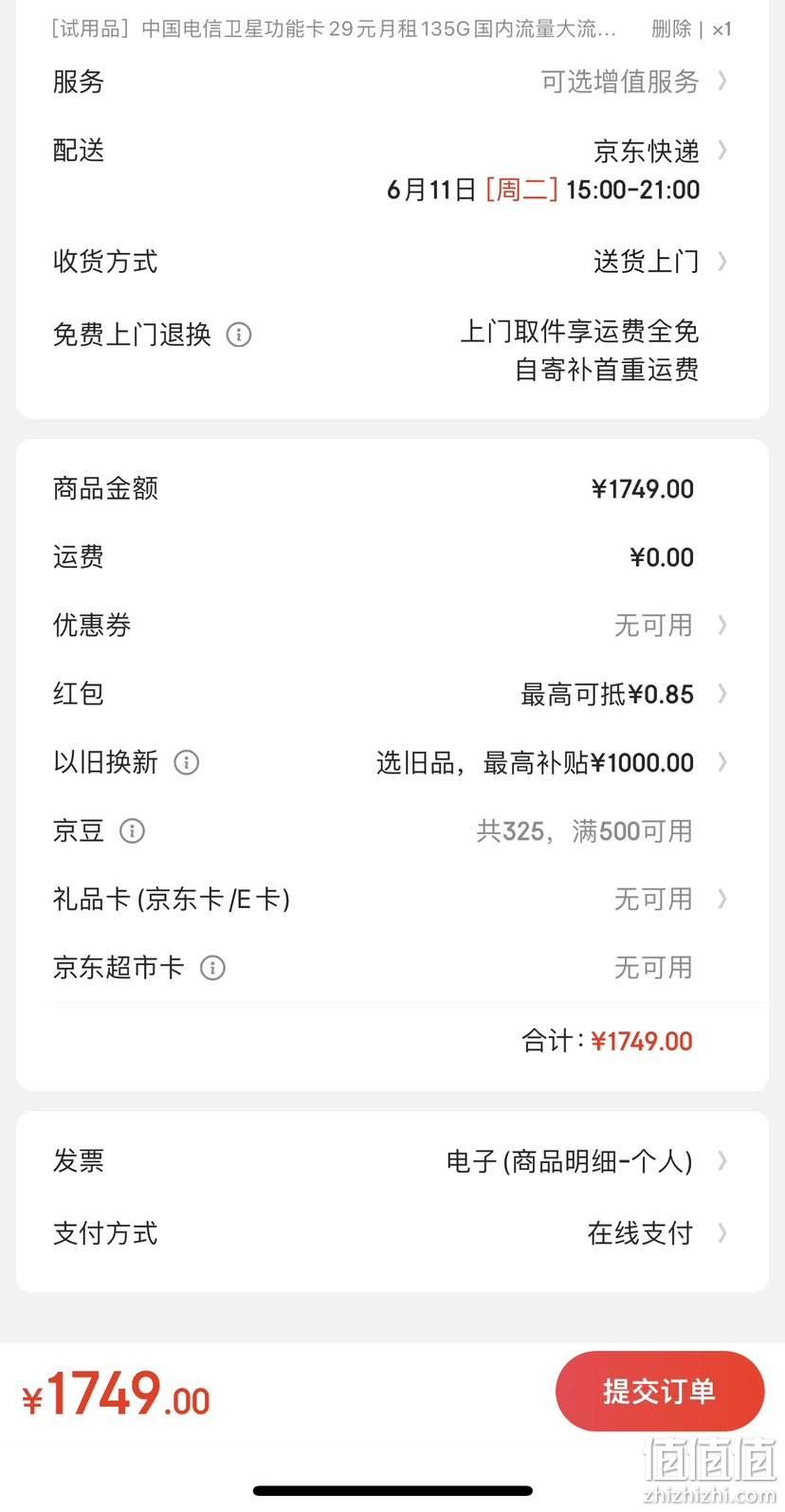Screen dimensions: 785x1512
Task: Tap the info icon beside 京东超市卡
Action: 212,968
